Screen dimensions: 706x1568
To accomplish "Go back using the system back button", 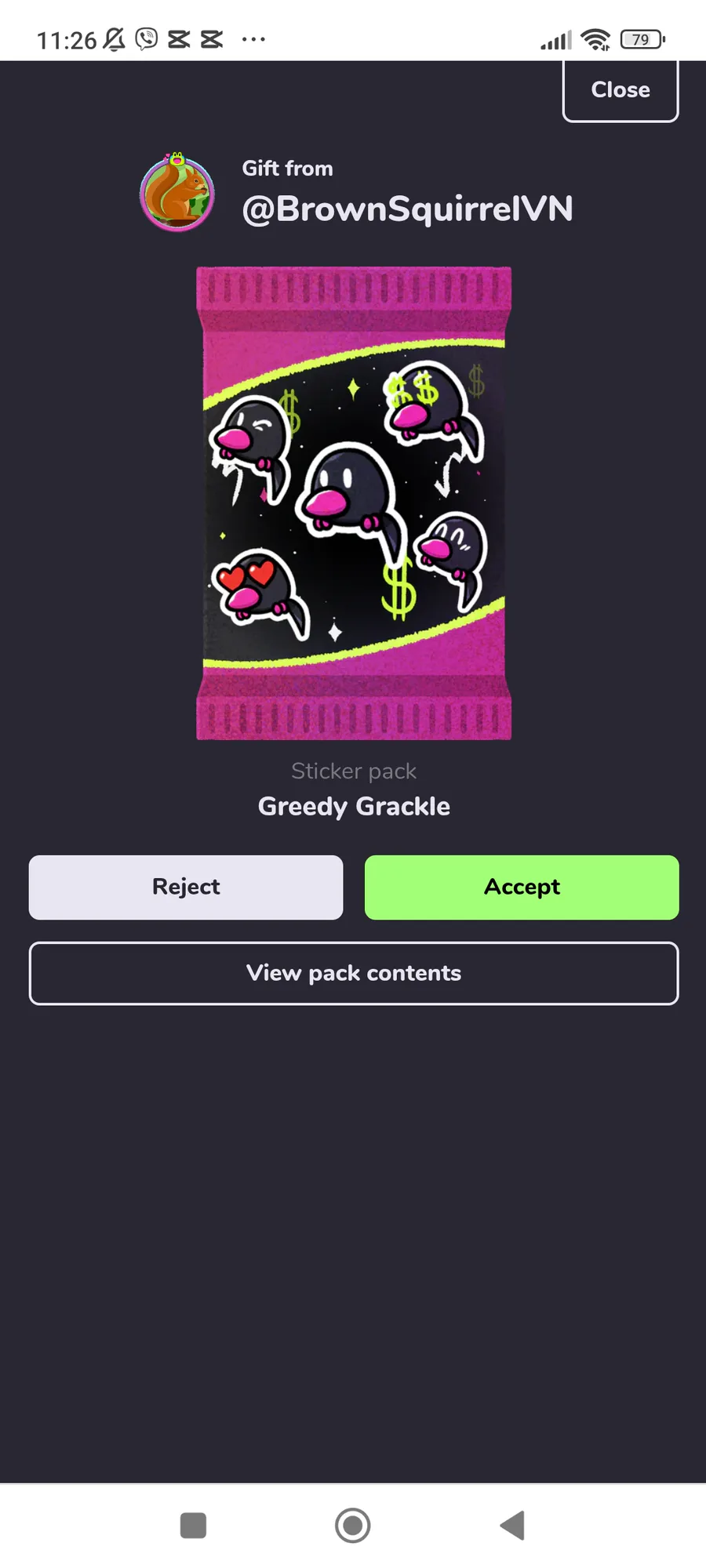I will [512, 1526].
